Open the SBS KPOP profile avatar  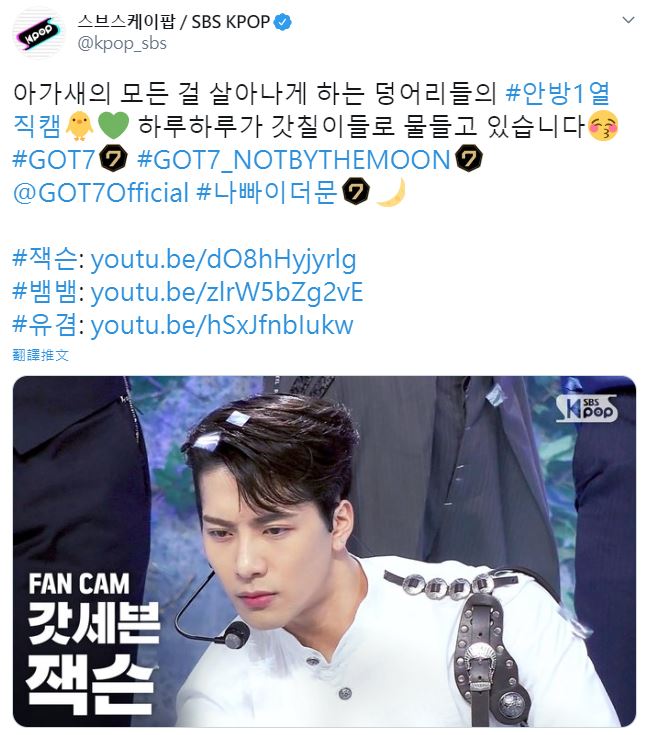[x=38, y=33]
